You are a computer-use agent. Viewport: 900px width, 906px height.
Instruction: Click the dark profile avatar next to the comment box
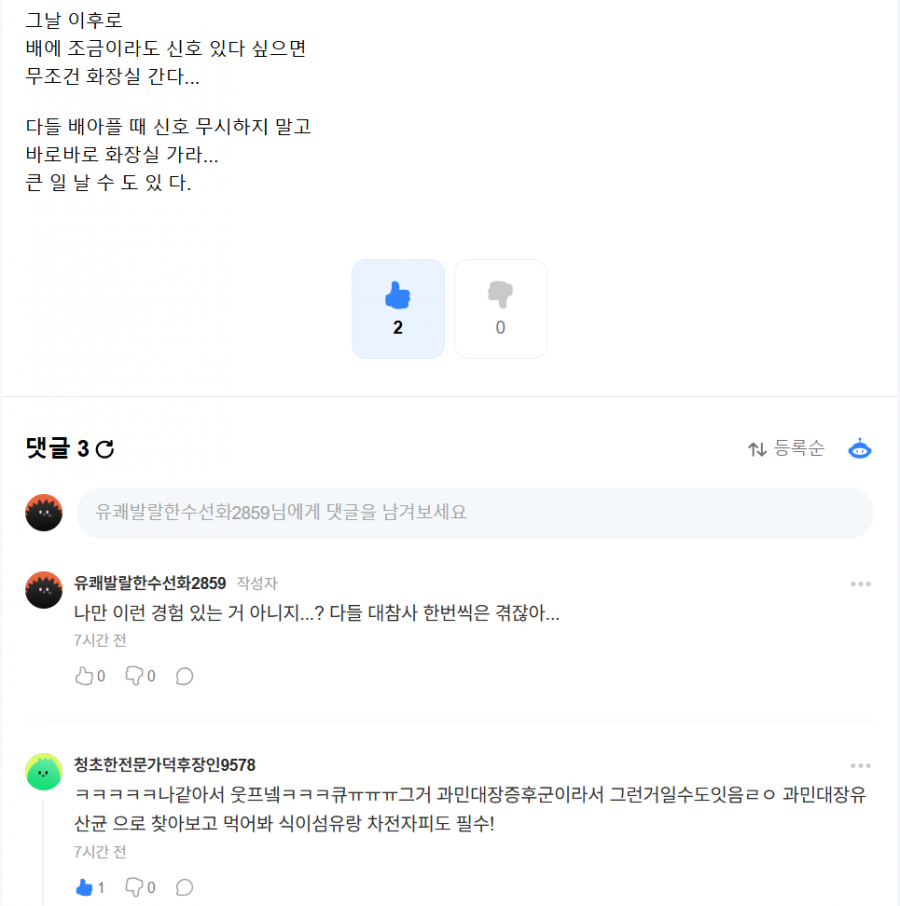coord(44,513)
